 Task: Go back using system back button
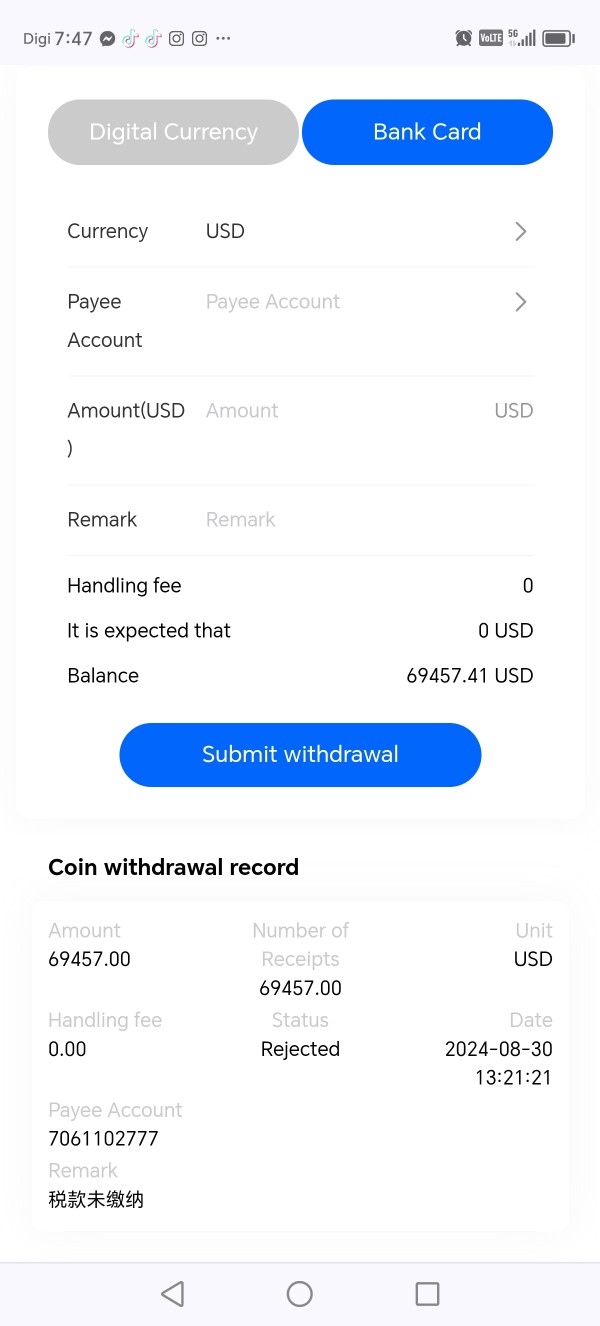click(172, 1293)
